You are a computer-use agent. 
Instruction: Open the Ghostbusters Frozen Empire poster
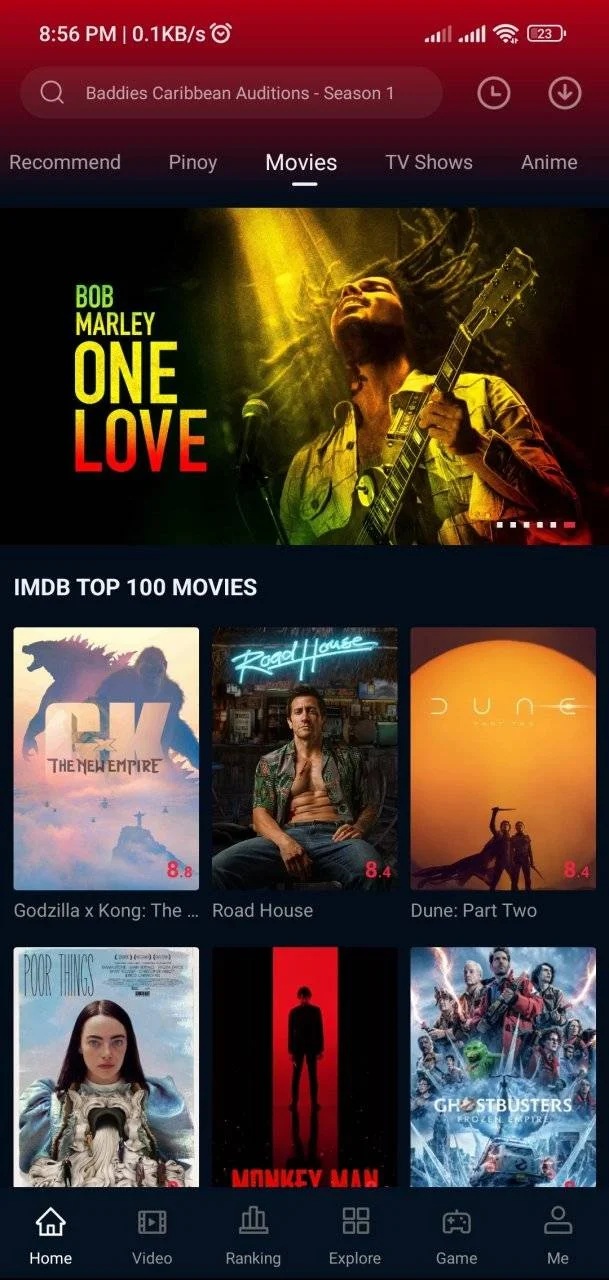pyautogui.click(x=503, y=1067)
